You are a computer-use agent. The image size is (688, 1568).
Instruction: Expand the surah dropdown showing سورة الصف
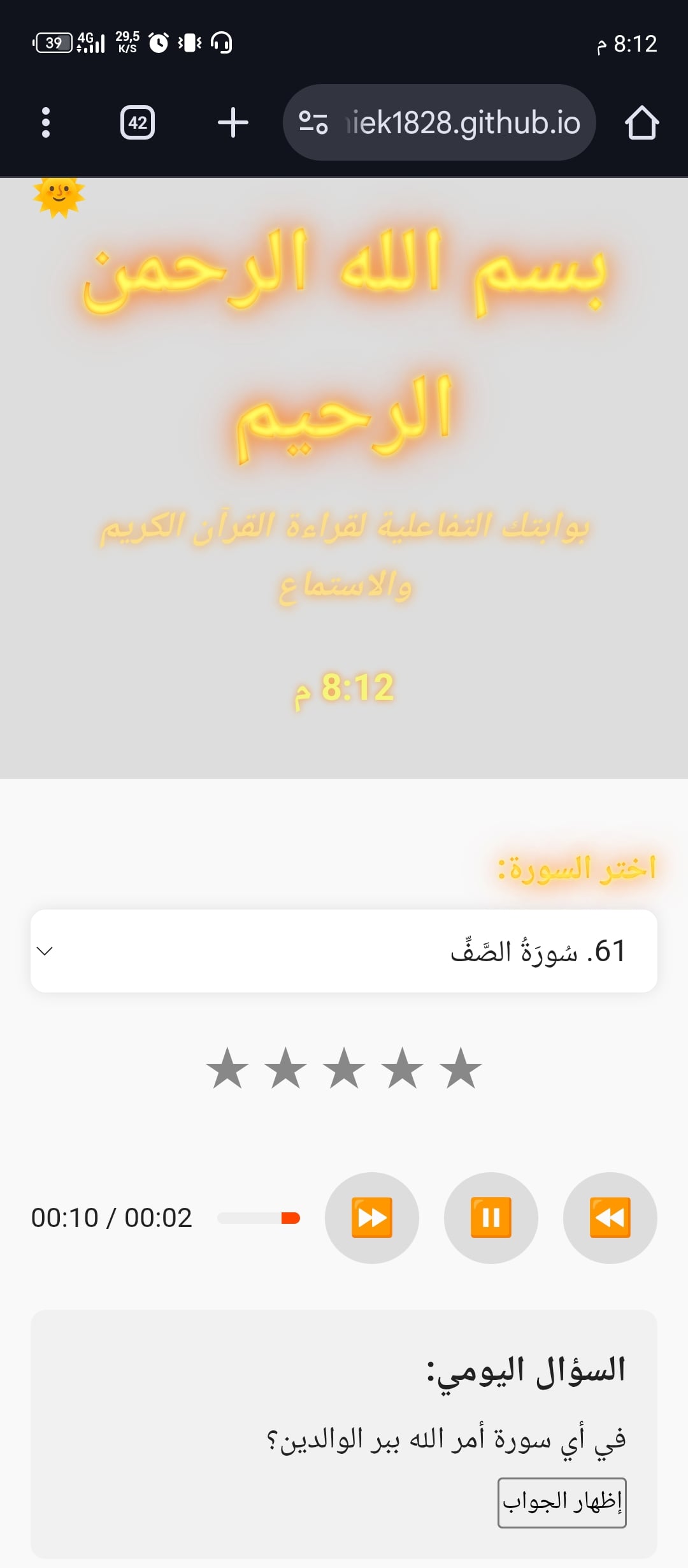tap(344, 950)
